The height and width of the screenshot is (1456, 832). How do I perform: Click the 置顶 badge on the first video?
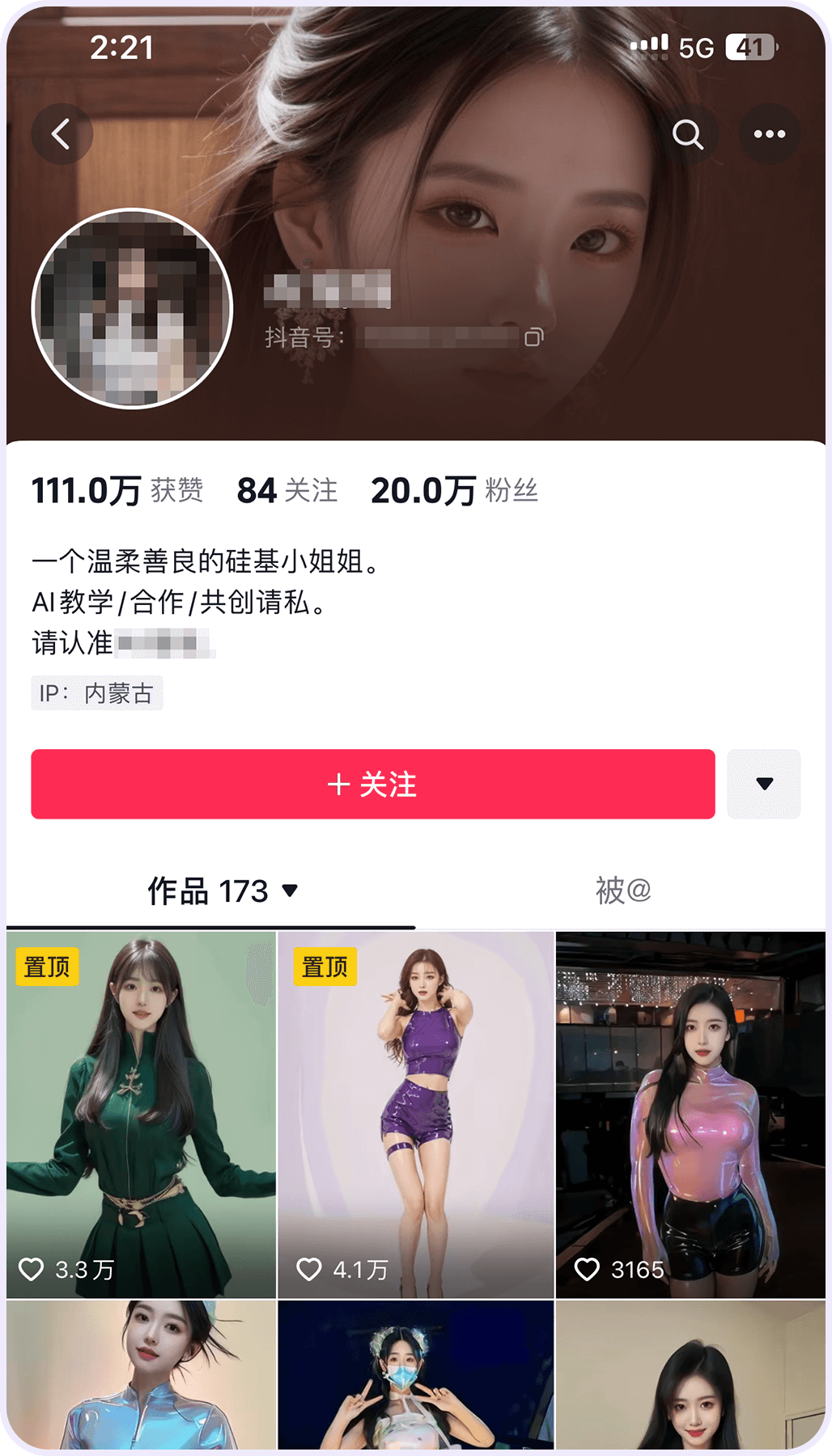click(48, 967)
